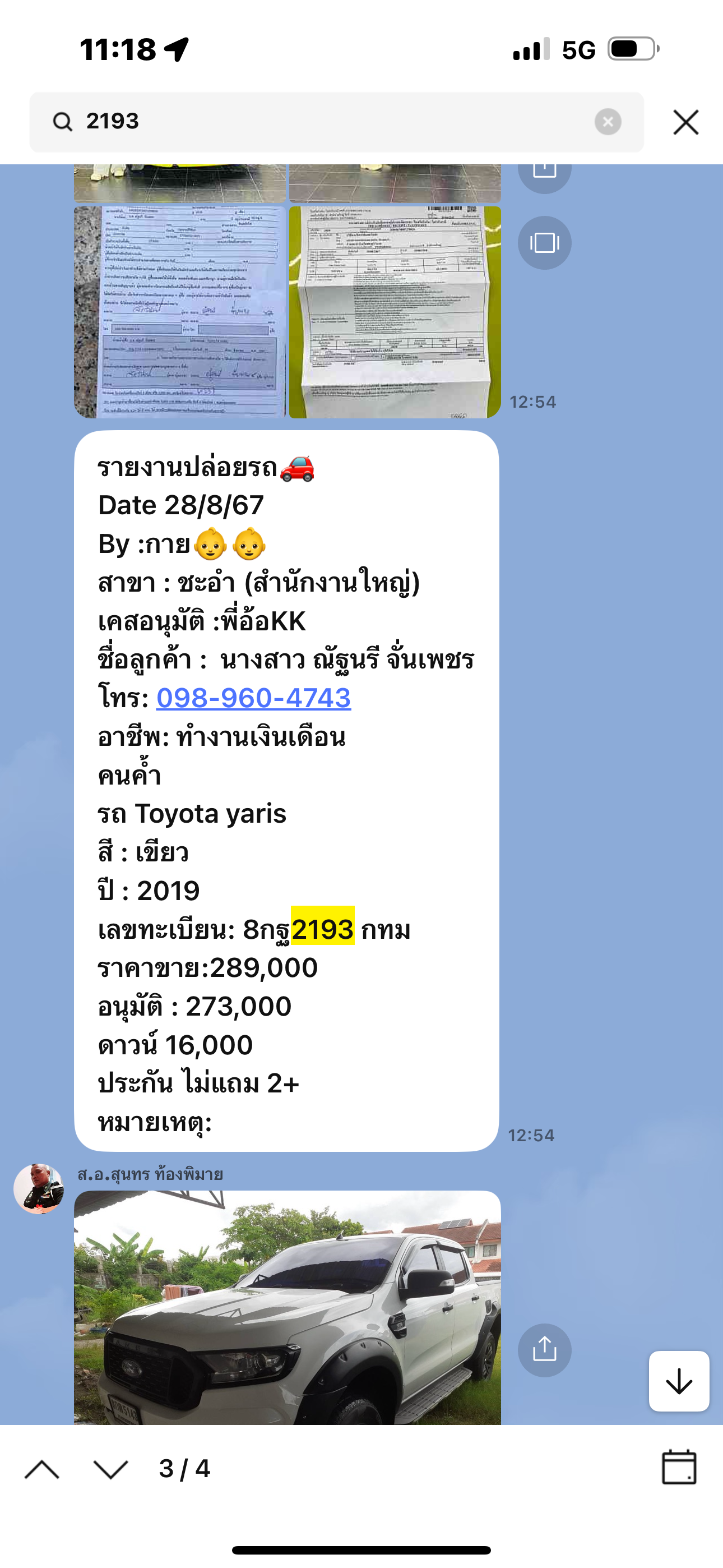This screenshot has width=723, height=1568.
Task: Open the sender's profile picture
Action: point(39,1189)
